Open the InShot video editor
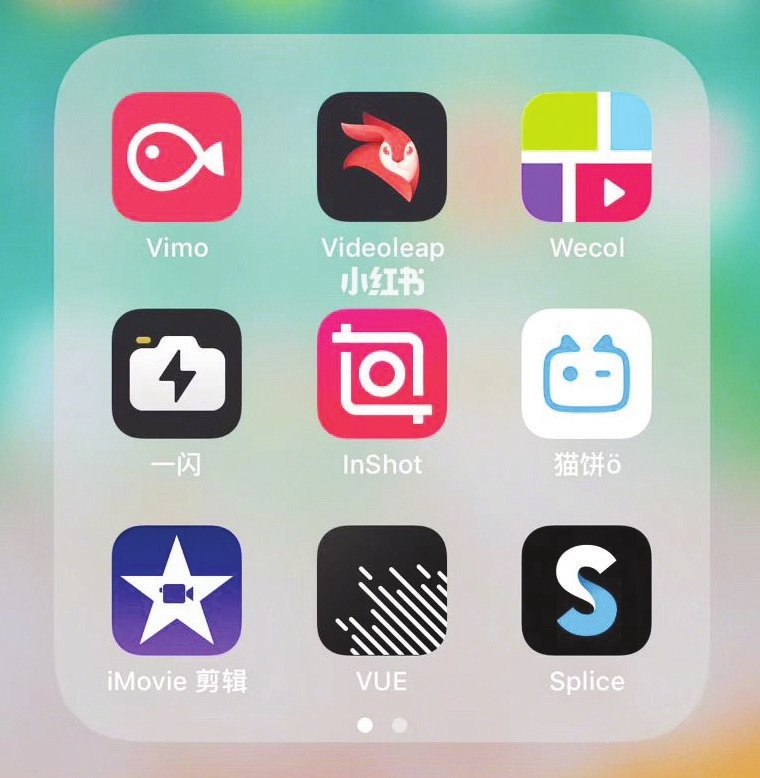760x778 pixels. point(382,374)
